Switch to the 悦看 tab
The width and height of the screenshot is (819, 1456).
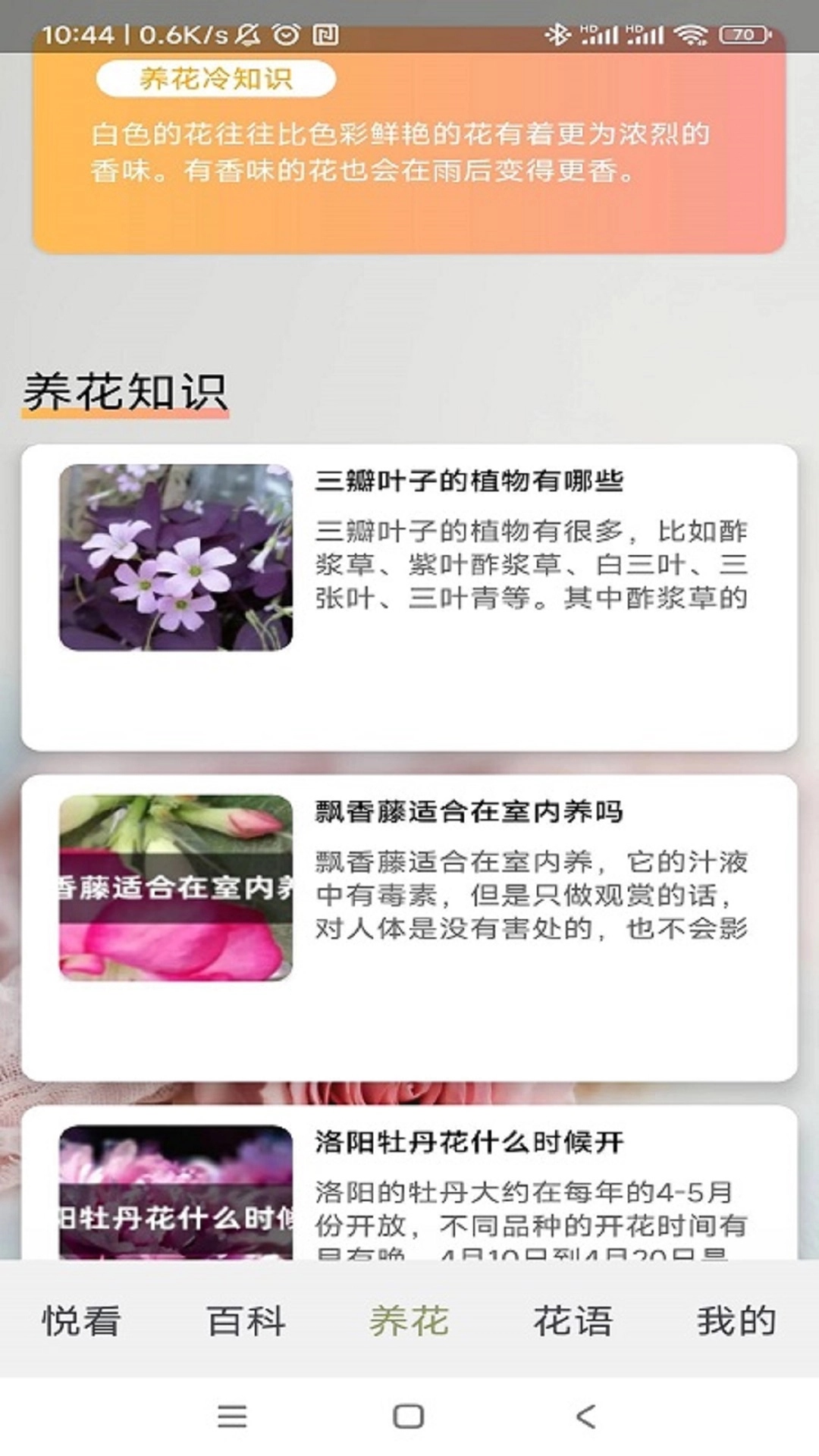[x=81, y=1320]
